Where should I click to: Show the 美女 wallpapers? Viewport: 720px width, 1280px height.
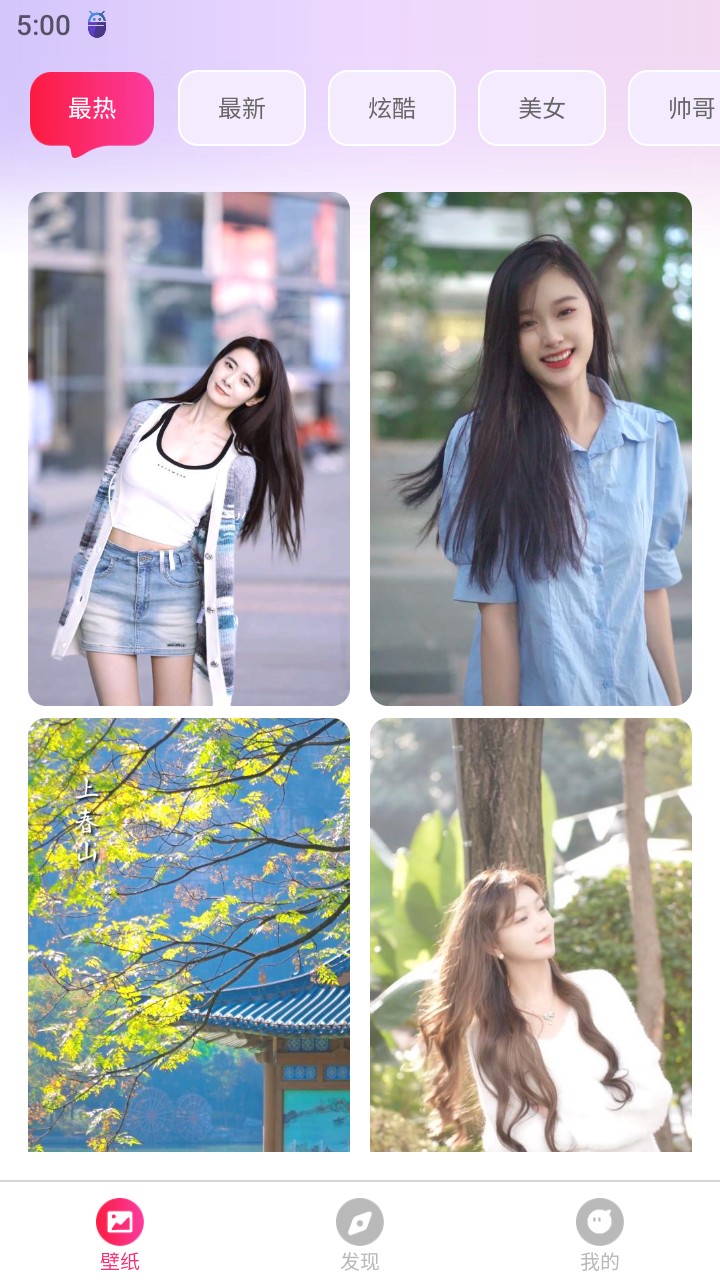coord(542,108)
